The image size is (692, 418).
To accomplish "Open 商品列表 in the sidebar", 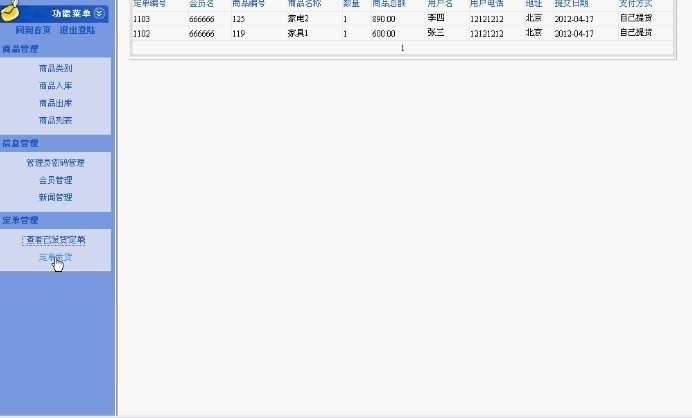I will [x=55, y=120].
